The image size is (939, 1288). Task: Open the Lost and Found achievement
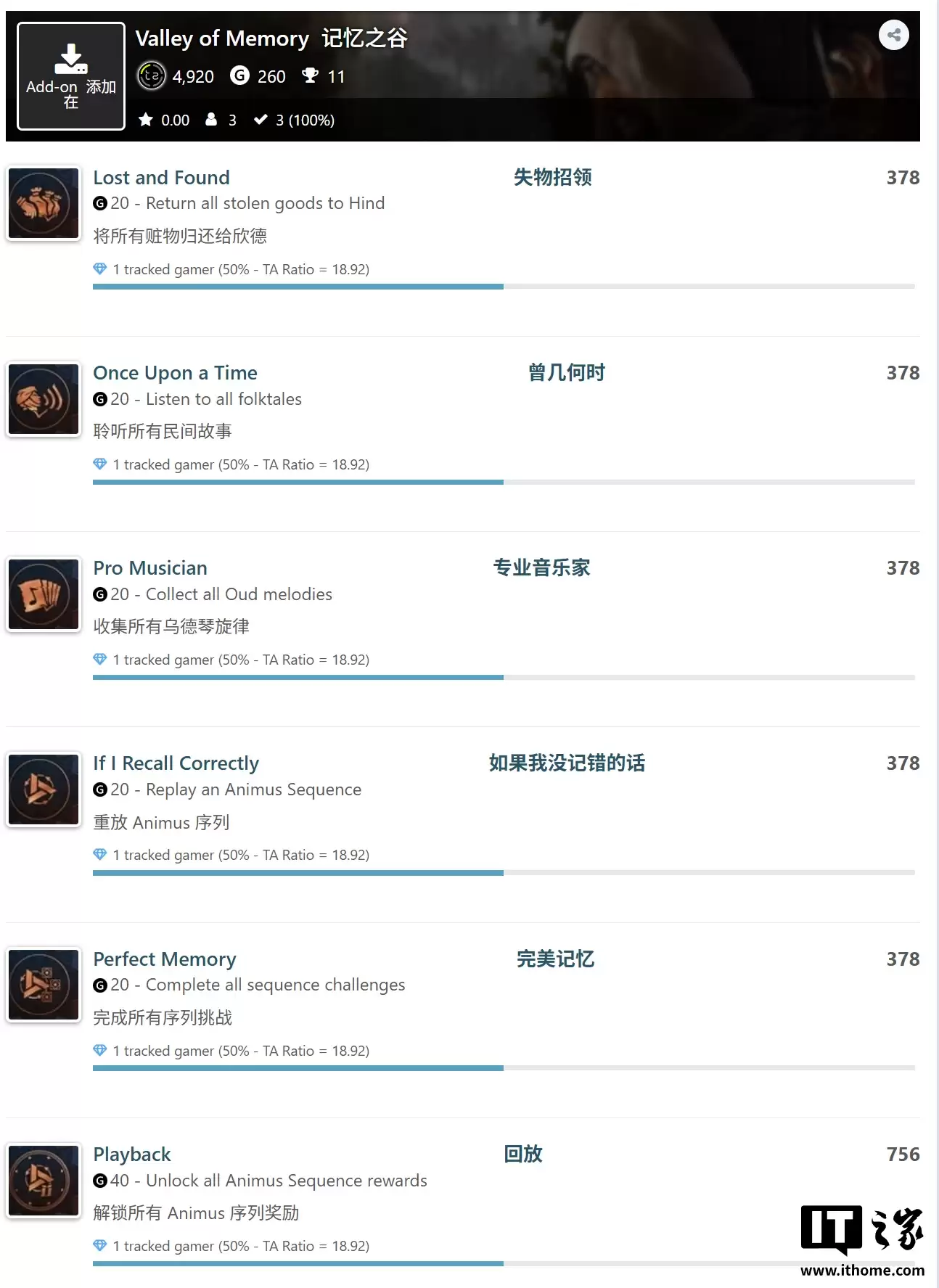click(161, 178)
